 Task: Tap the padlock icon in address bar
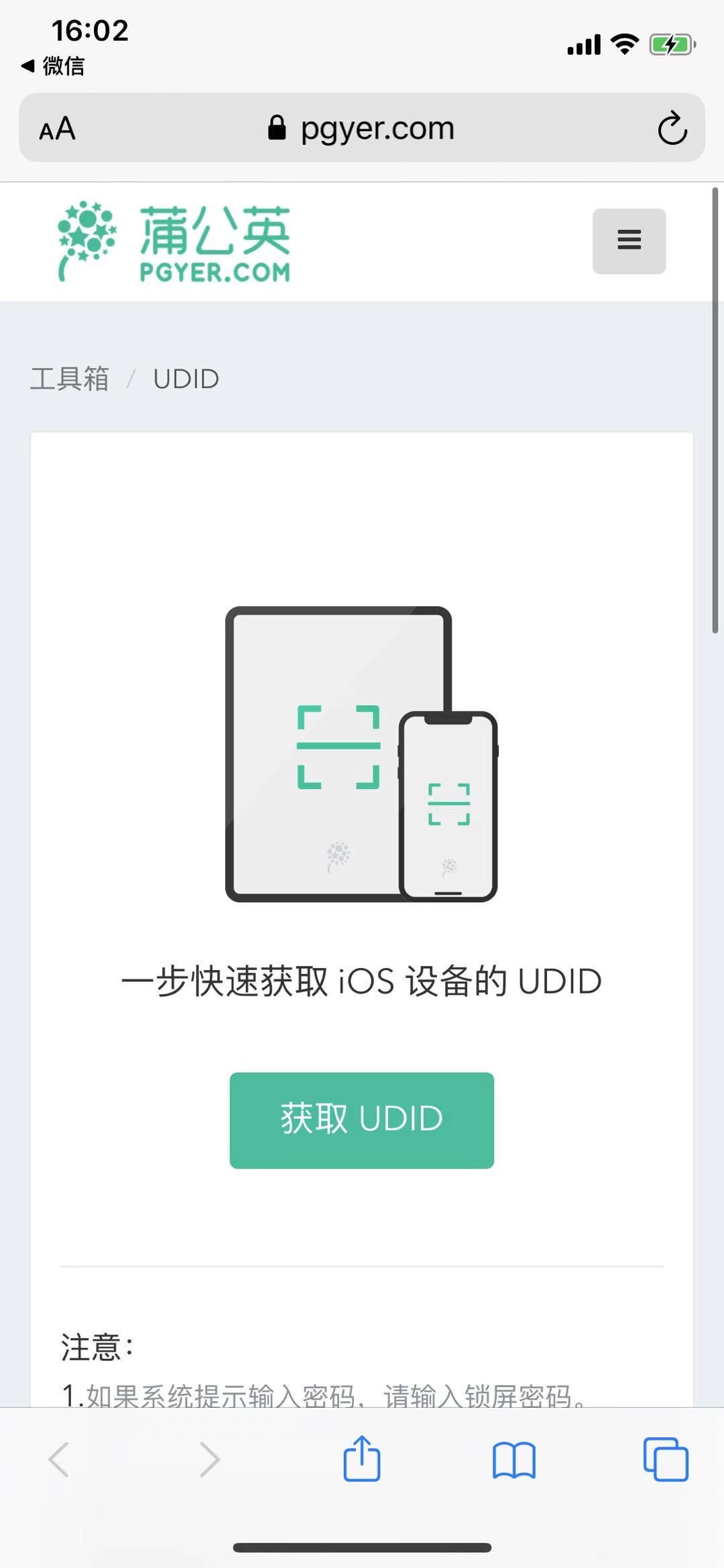pos(277,127)
